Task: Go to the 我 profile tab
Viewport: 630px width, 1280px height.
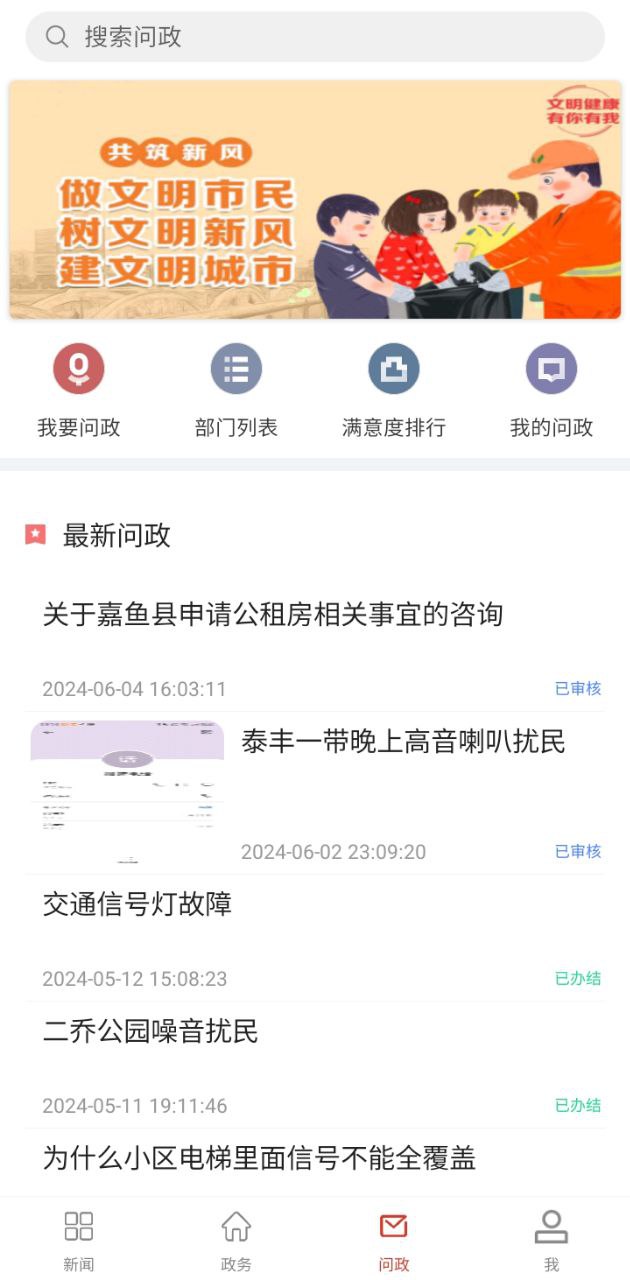Action: [x=551, y=1240]
